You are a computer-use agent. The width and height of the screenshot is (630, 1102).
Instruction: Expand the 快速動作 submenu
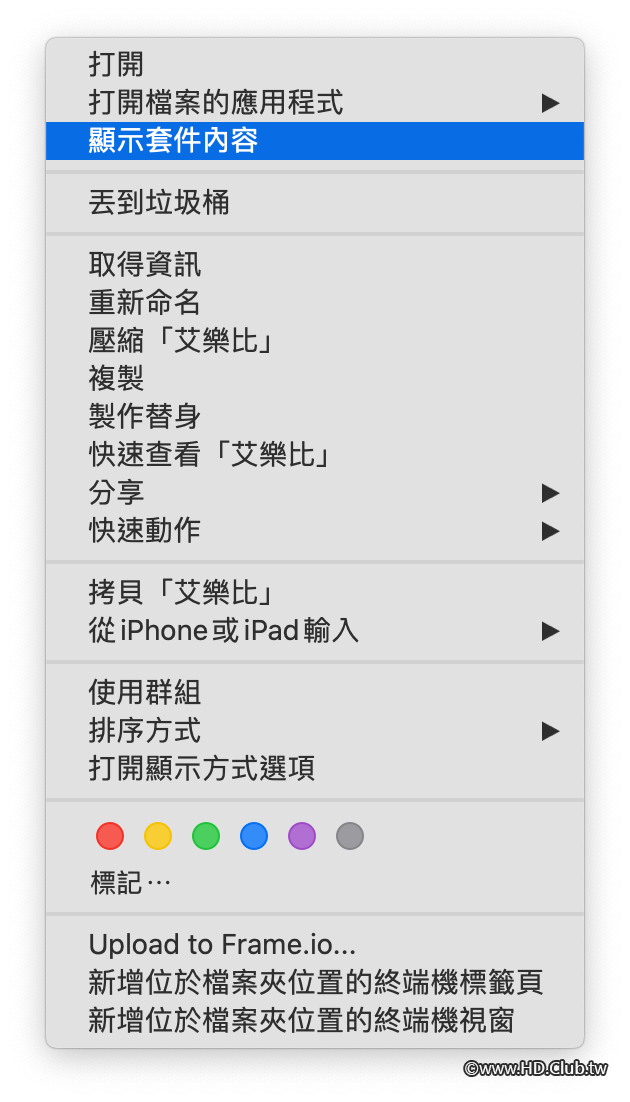point(144,530)
